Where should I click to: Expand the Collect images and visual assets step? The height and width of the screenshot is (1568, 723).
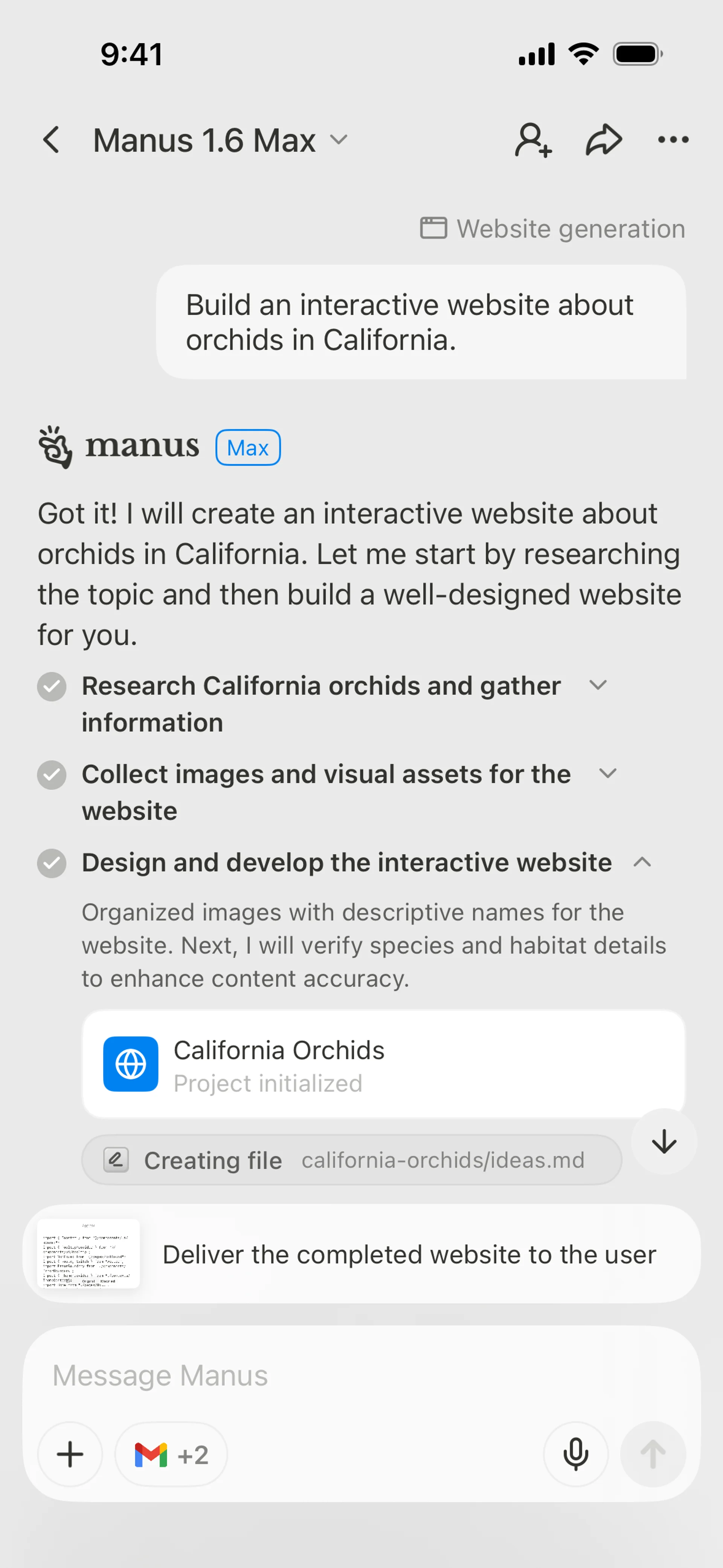(x=607, y=773)
